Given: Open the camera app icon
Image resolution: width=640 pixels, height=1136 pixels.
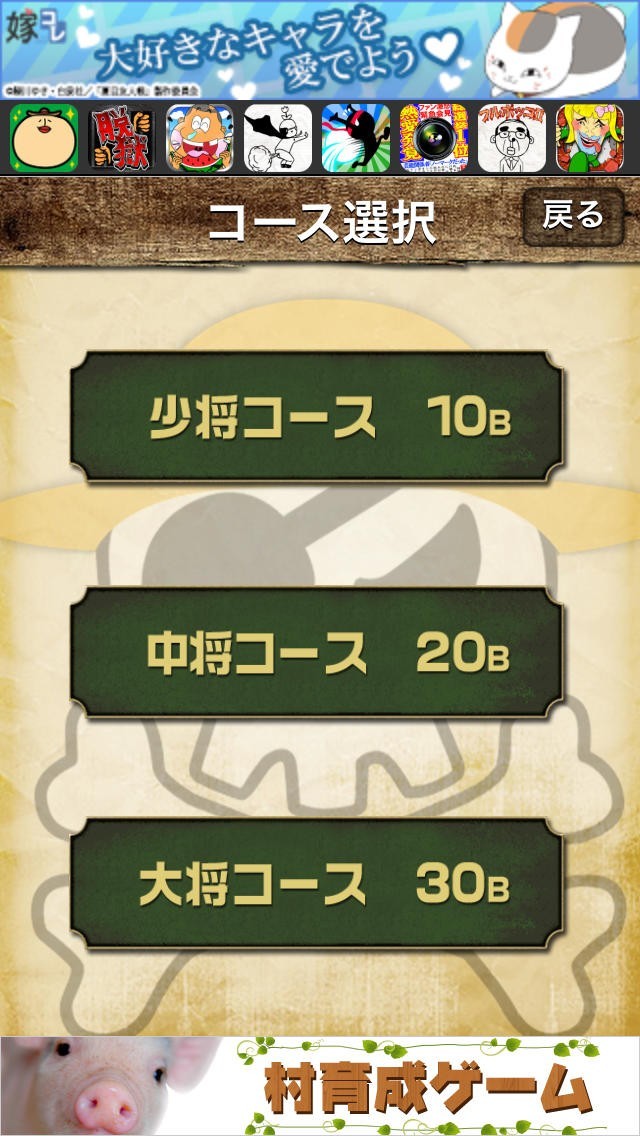Looking at the screenshot, I should pyautogui.click(x=434, y=138).
